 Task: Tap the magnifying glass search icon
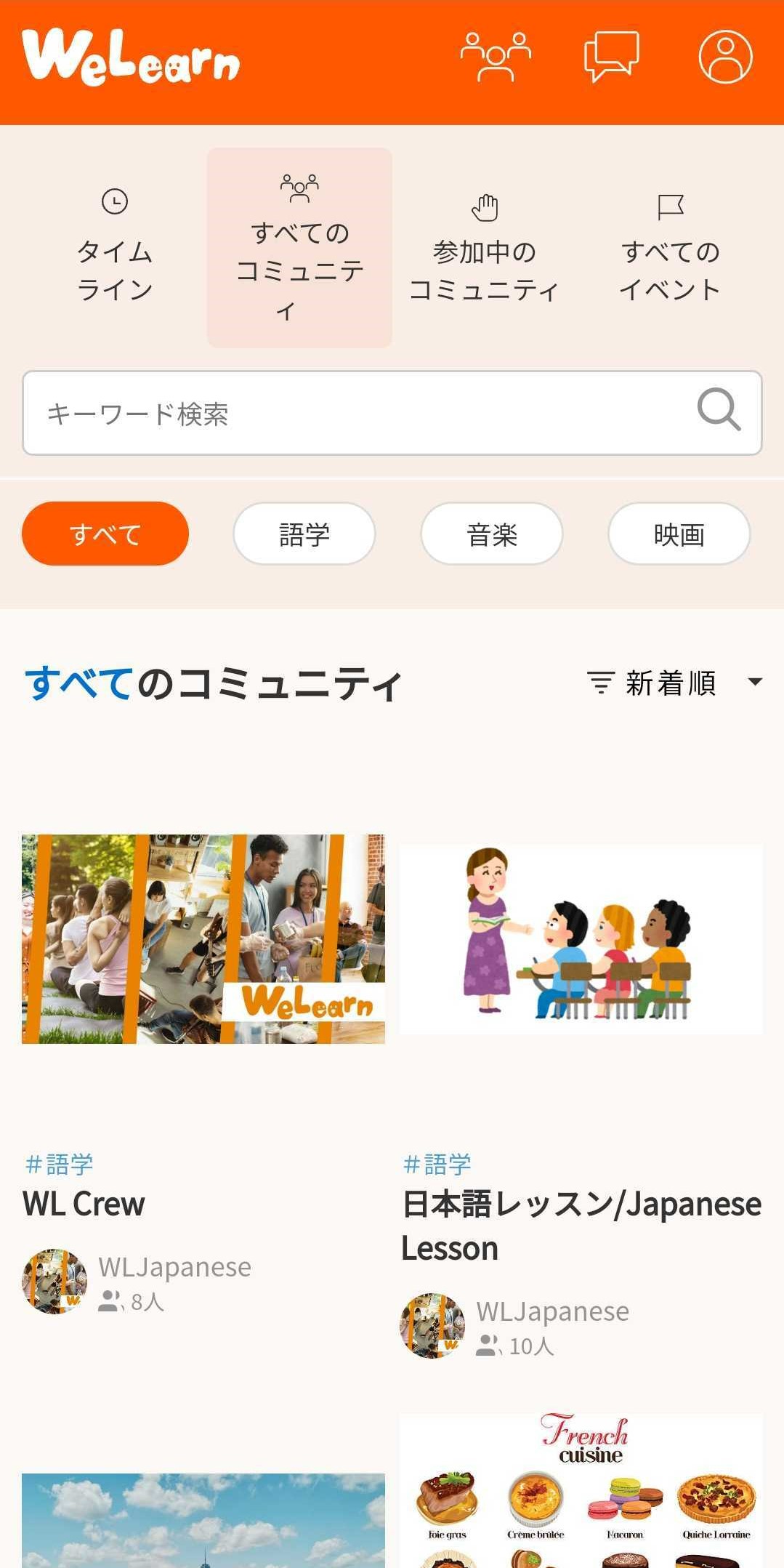pos(719,411)
